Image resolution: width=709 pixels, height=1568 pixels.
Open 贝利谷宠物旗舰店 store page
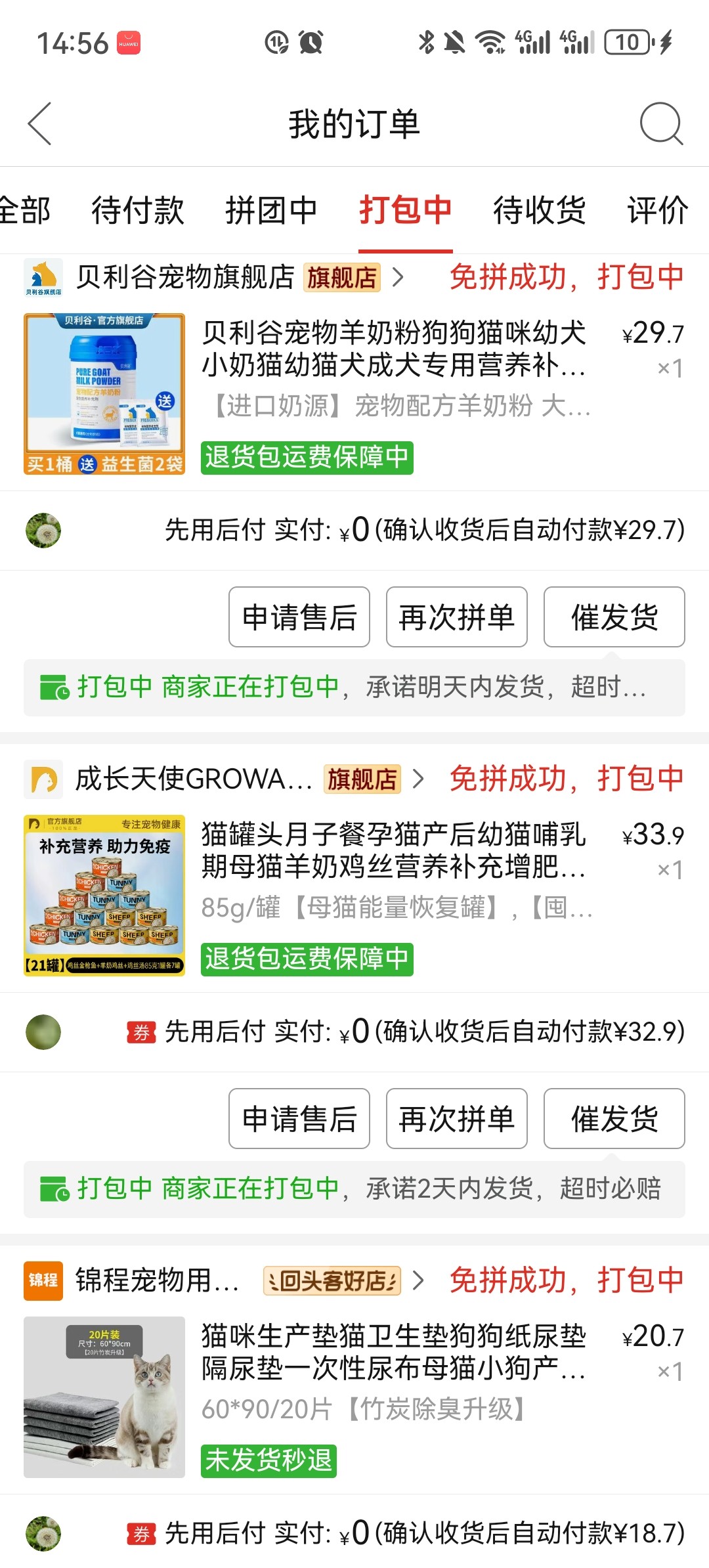point(215,277)
